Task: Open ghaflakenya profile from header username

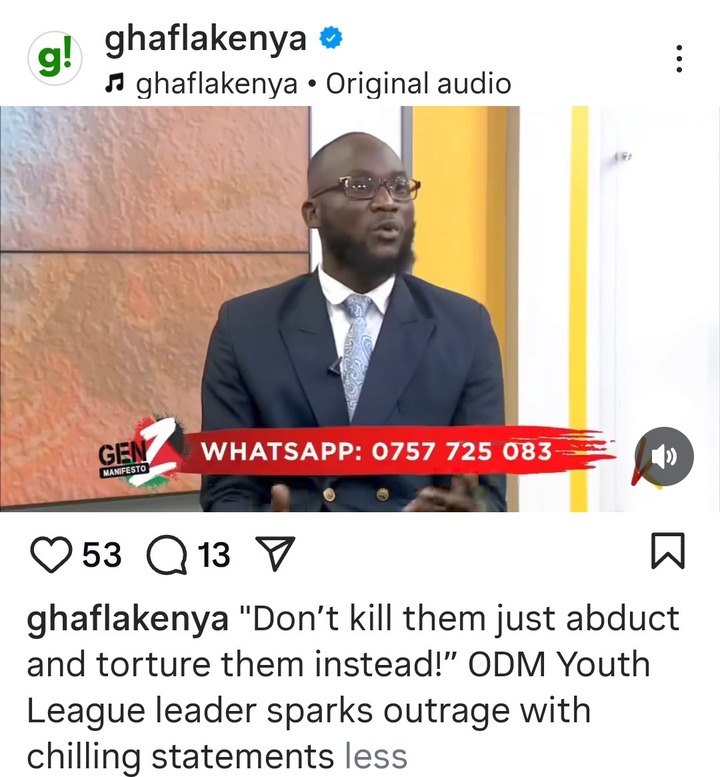Action: point(207,41)
